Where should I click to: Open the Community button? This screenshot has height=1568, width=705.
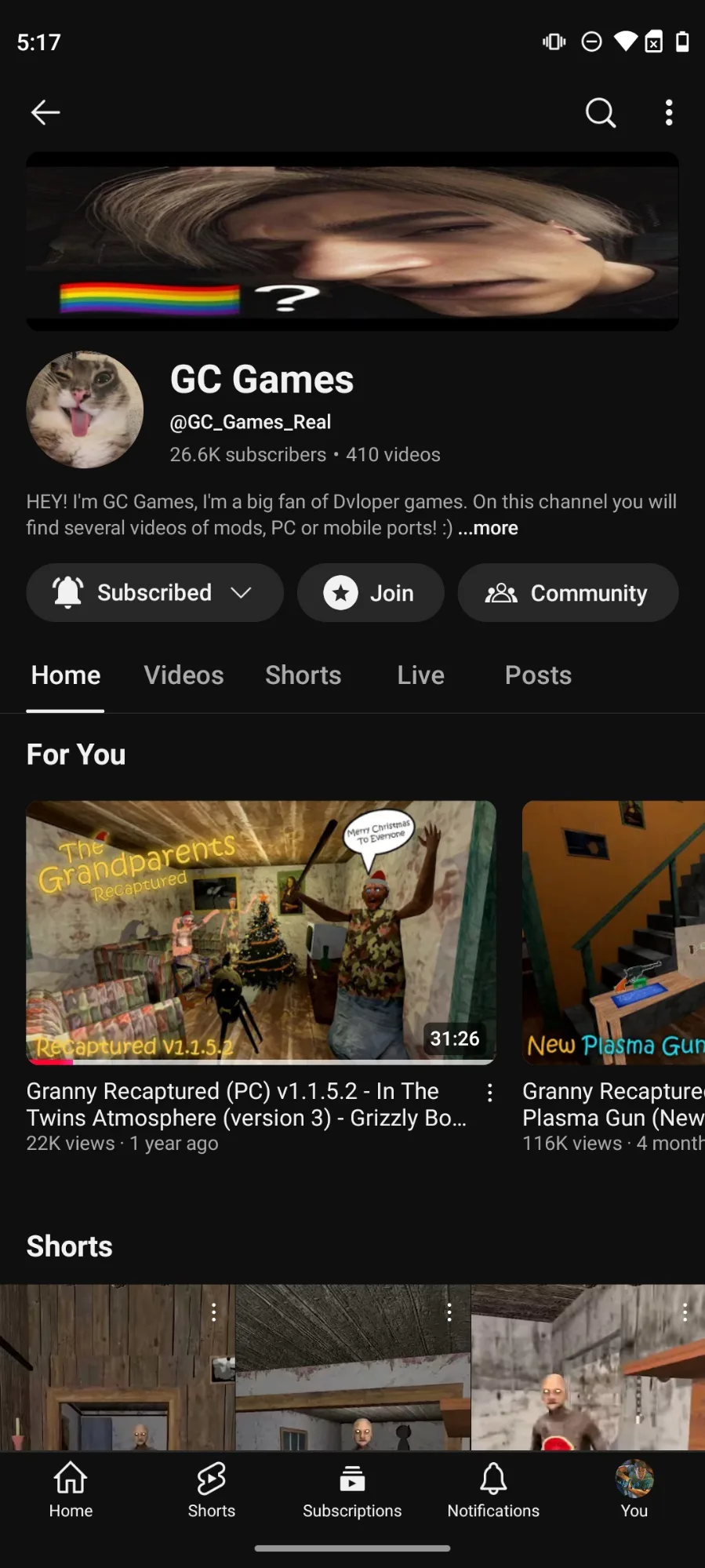click(x=568, y=593)
